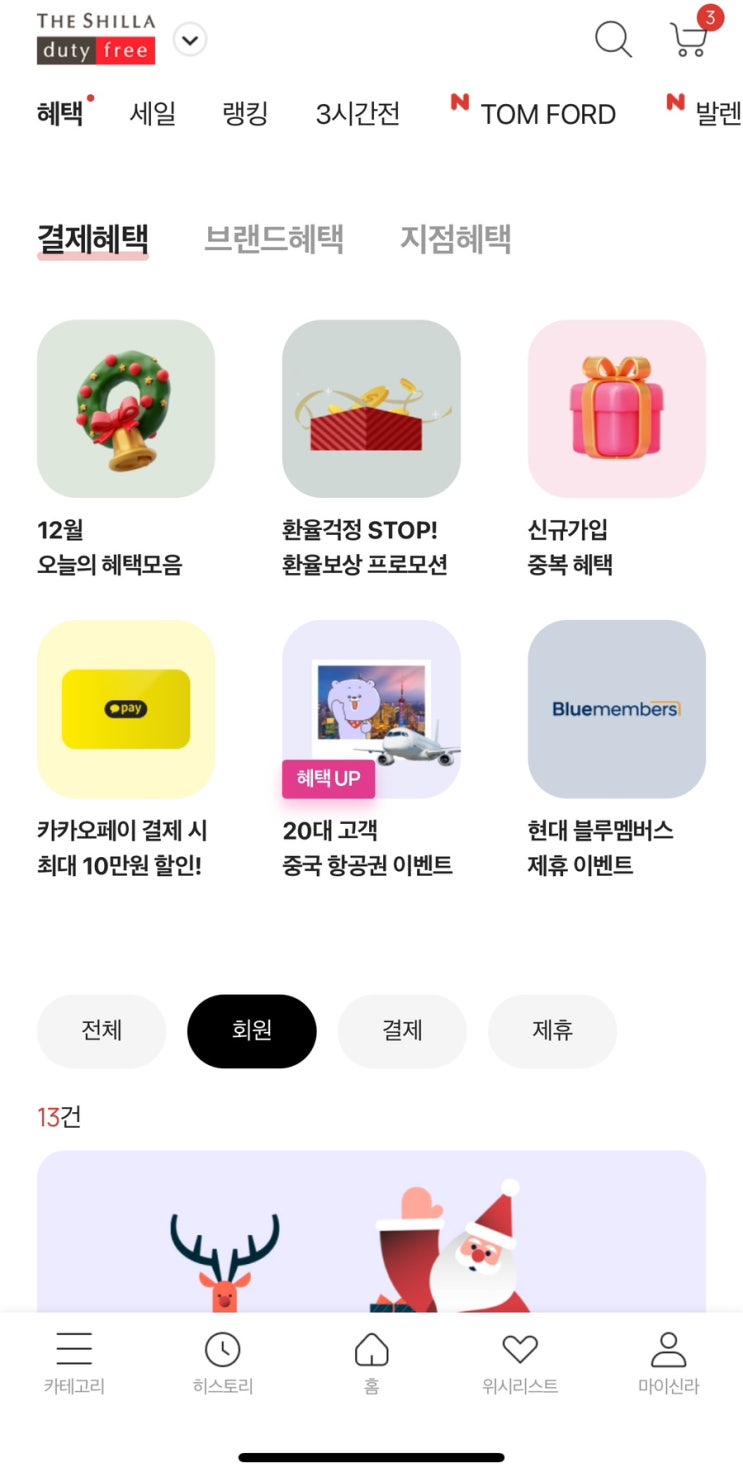The height and width of the screenshot is (1477, 743).
Task: Switch to the 랭킹 top tab
Action: click(x=245, y=114)
